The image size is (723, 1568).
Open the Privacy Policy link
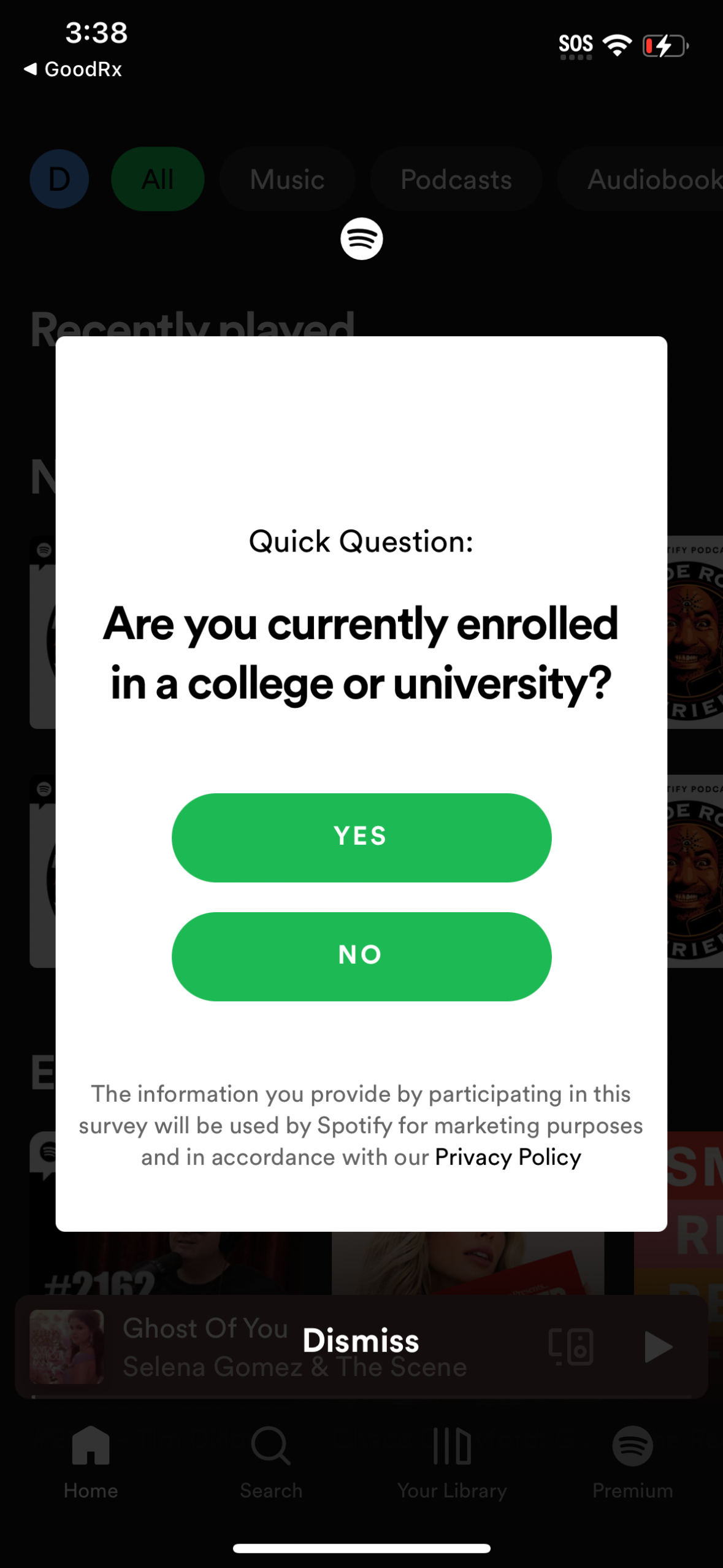pyautogui.click(x=508, y=1157)
